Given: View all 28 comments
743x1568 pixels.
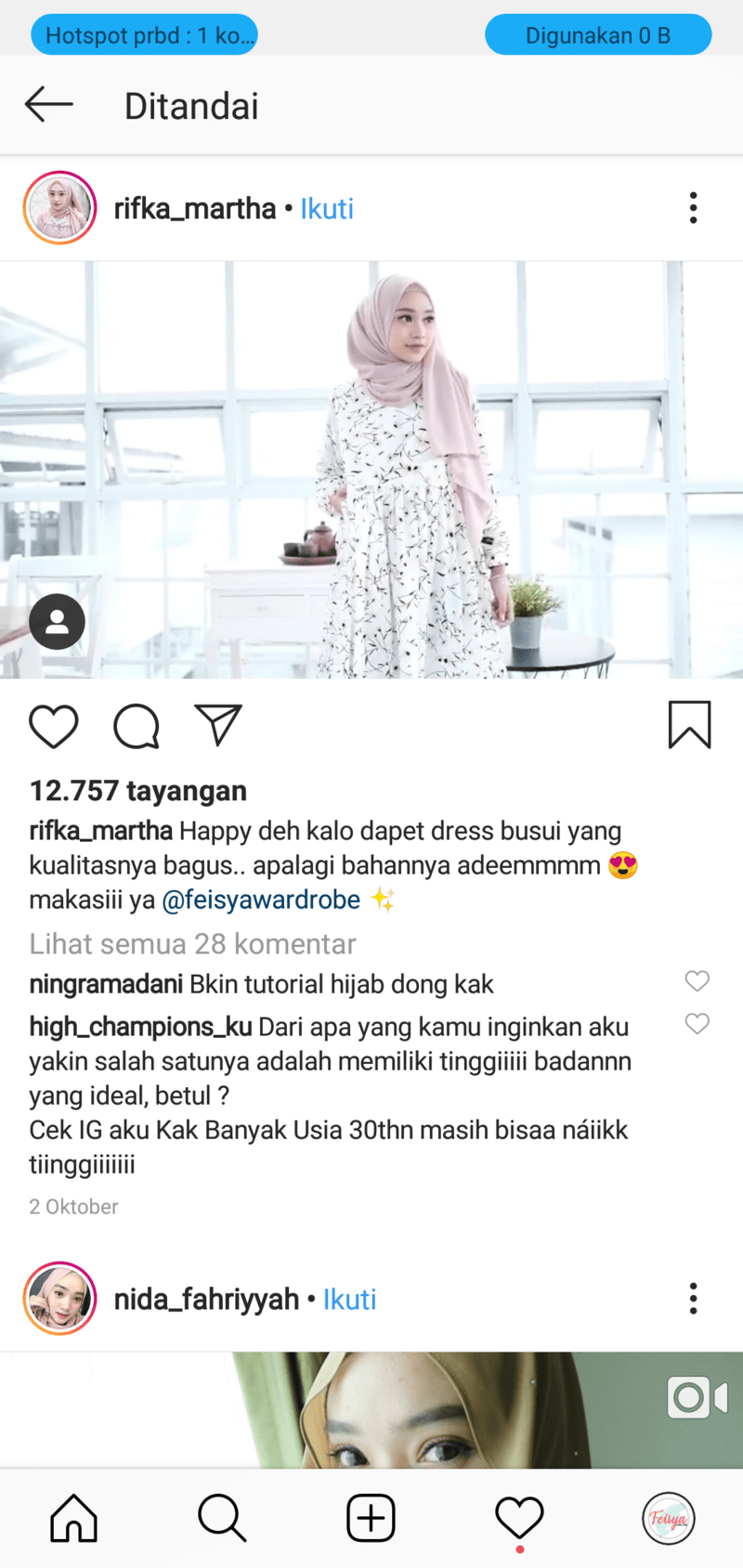Looking at the screenshot, I should pos(192,944).
